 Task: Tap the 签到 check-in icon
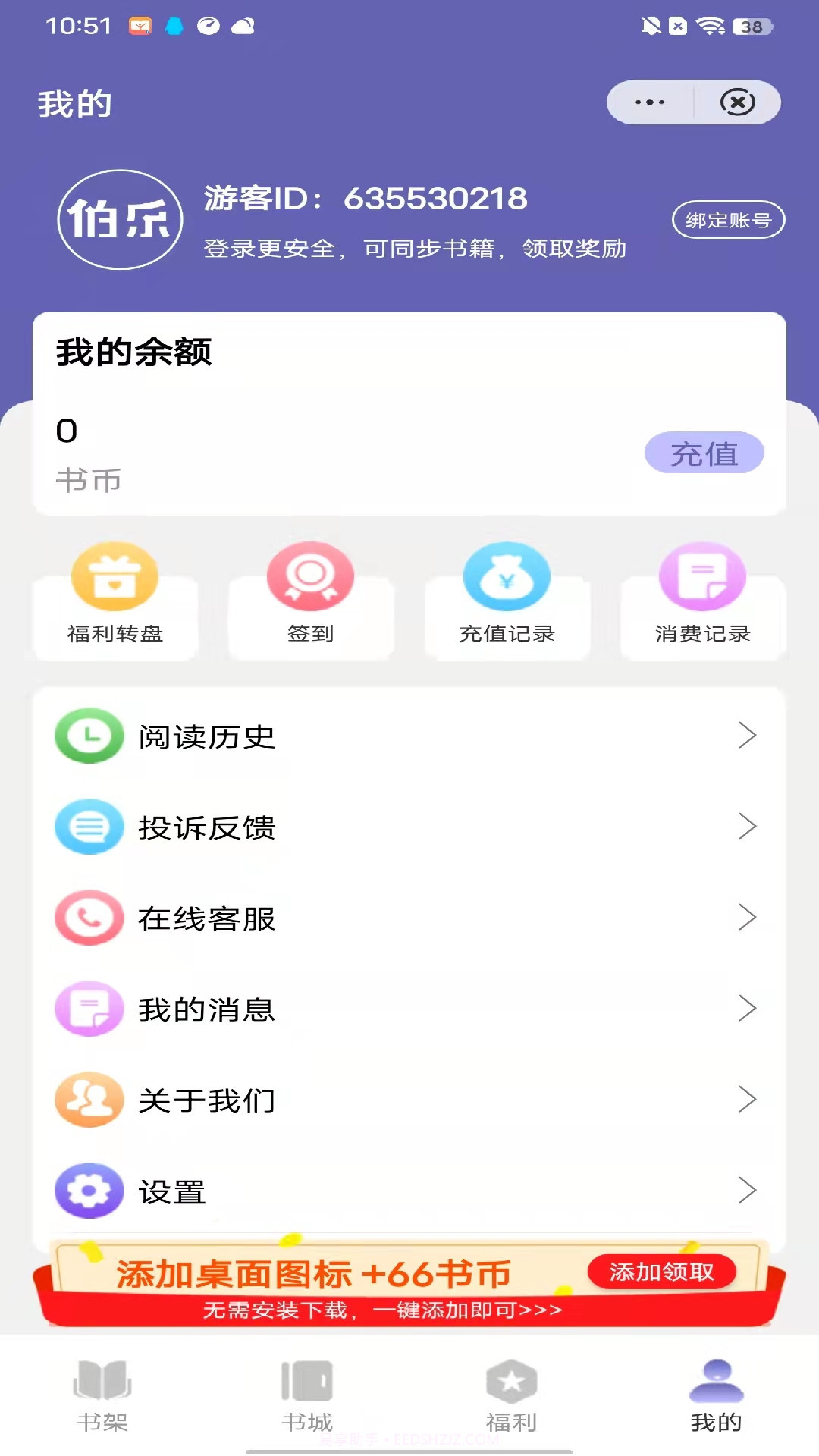(x=310, y=578)
